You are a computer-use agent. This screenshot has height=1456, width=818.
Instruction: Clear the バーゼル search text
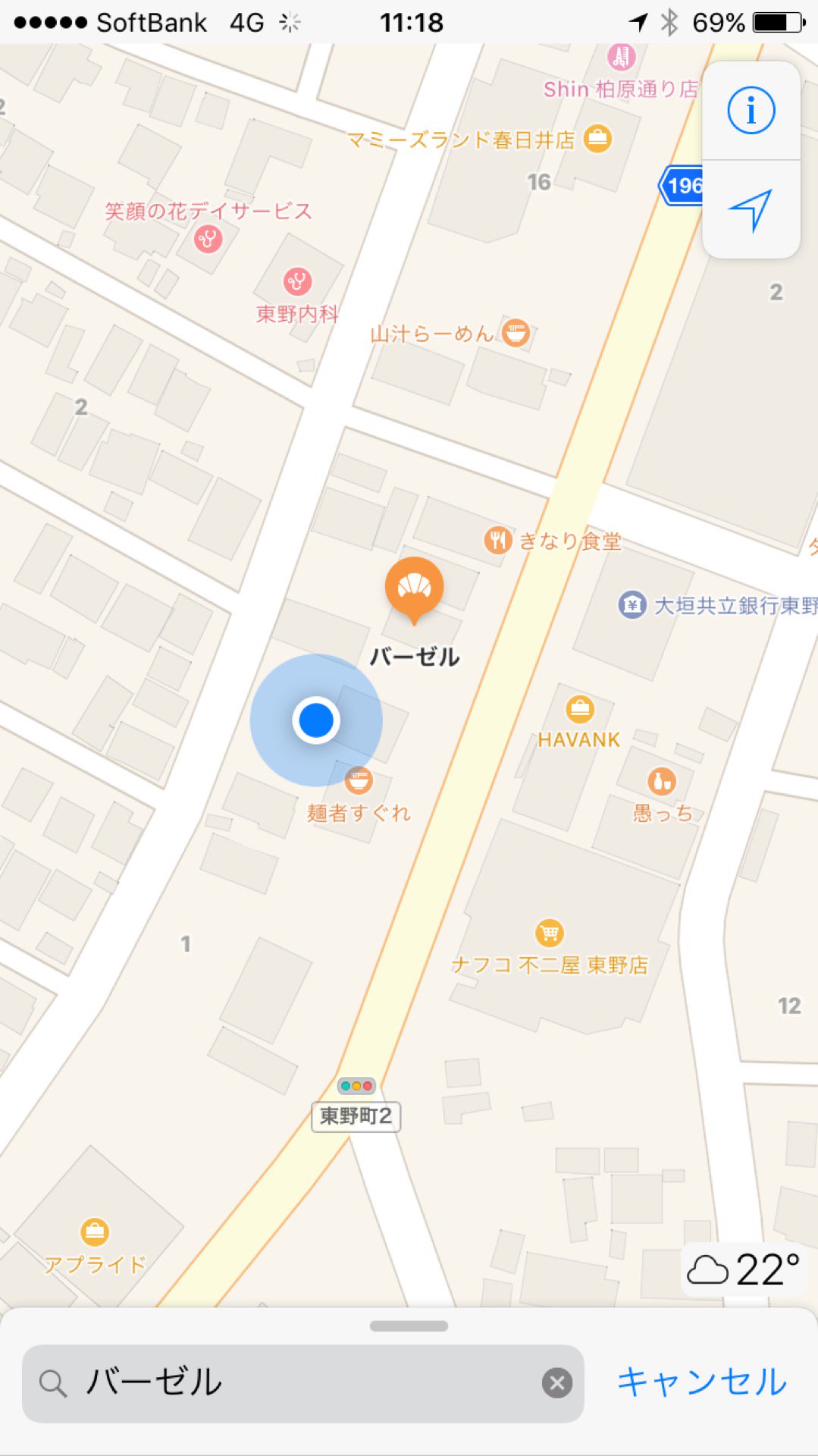(x=557, y=1382)
